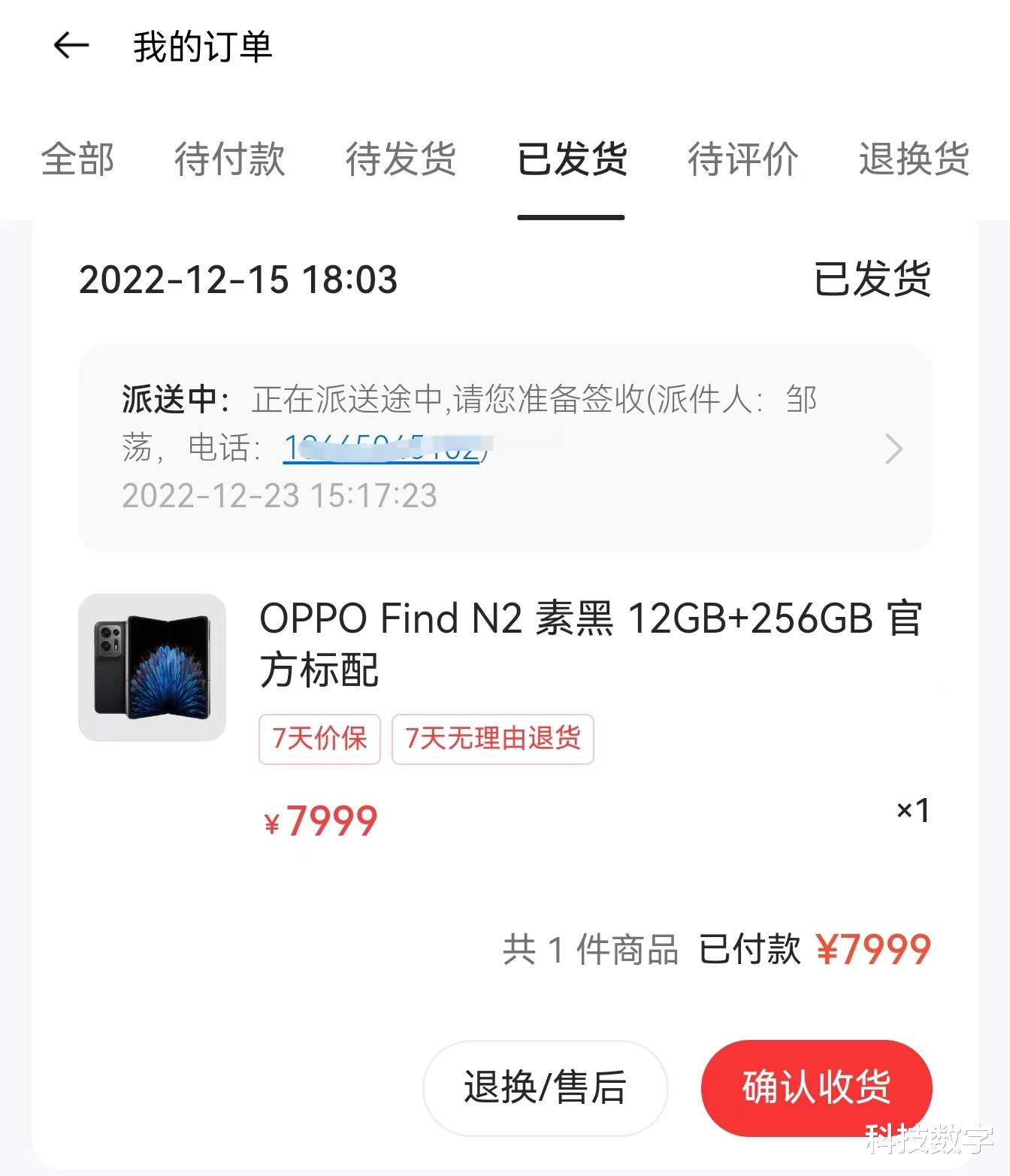
Task: Click the 7天无理由退货 tag
Action: coord(491,740)
